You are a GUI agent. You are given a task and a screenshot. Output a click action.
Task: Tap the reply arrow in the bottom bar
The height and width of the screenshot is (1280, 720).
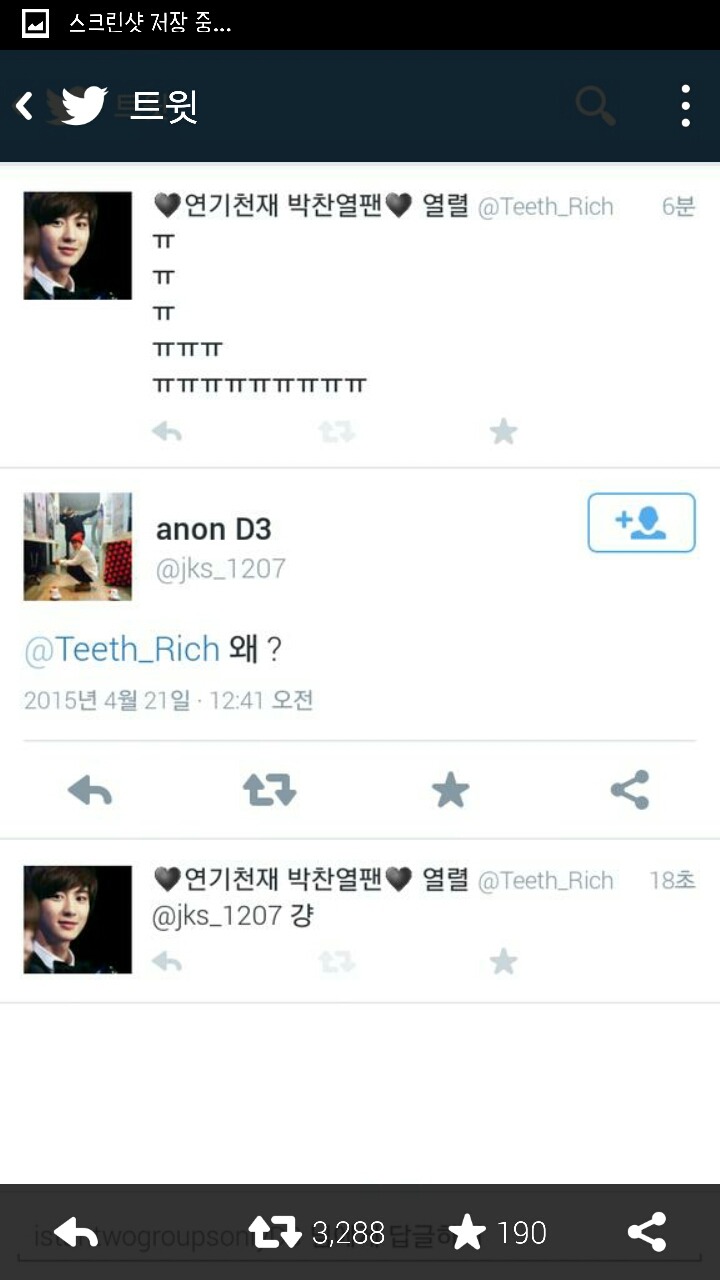[x=76, y=1232]
